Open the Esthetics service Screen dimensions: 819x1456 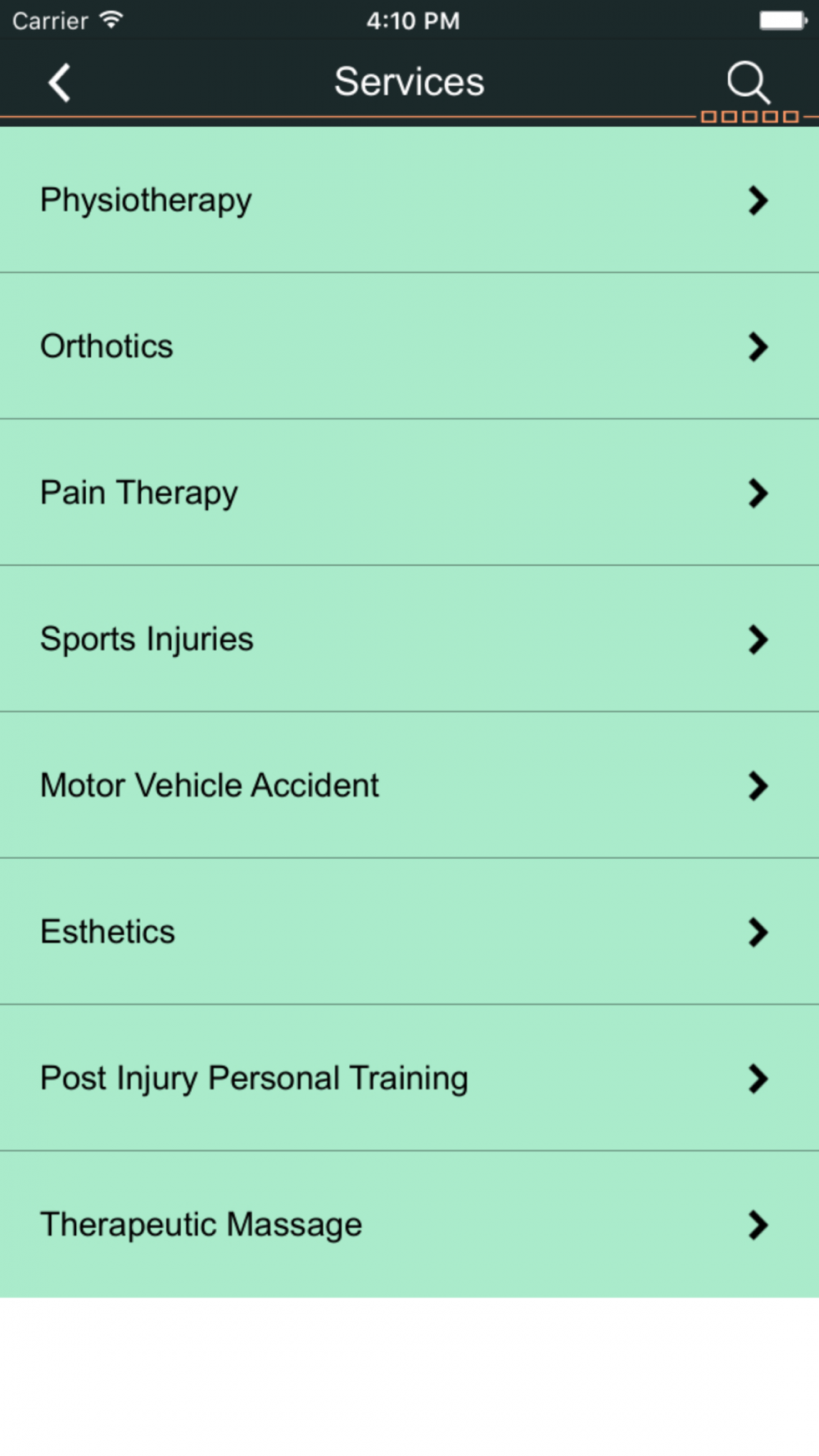[409, 932]
